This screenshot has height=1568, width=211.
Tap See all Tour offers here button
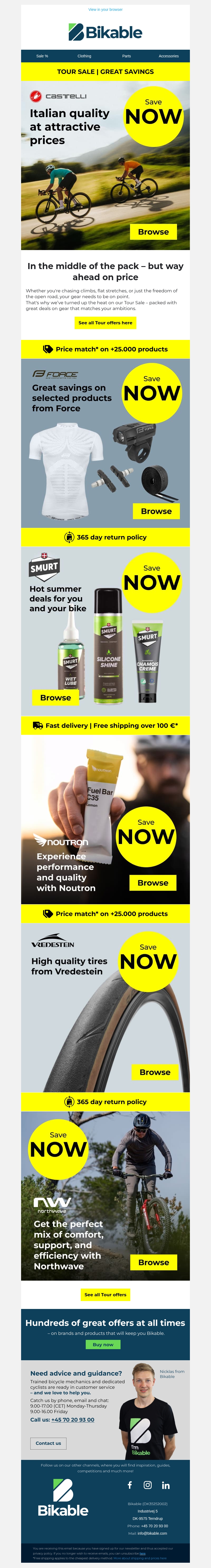tap(105, 322)
